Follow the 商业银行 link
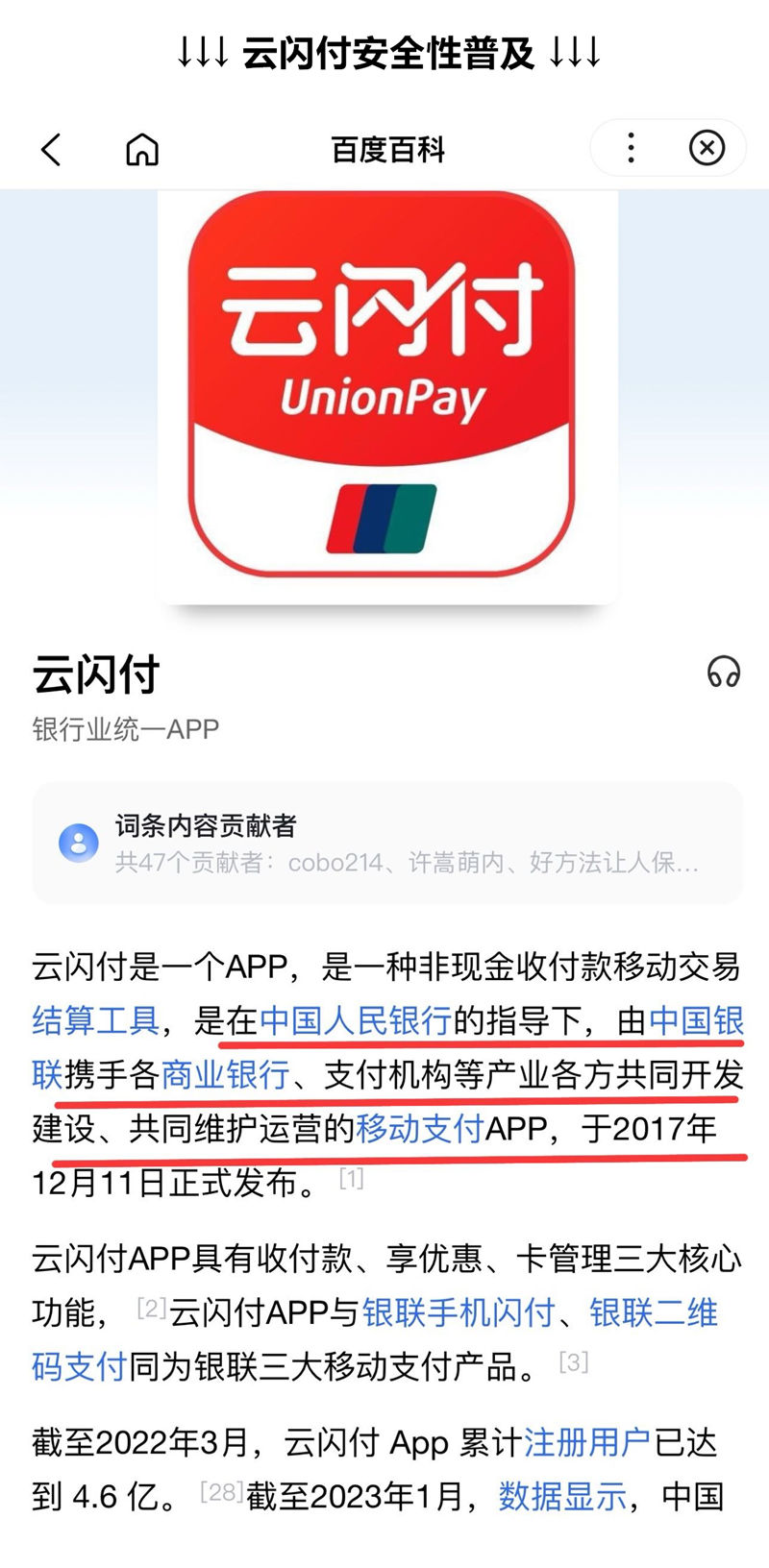 pyautogui.click(x=225, y=1074)
